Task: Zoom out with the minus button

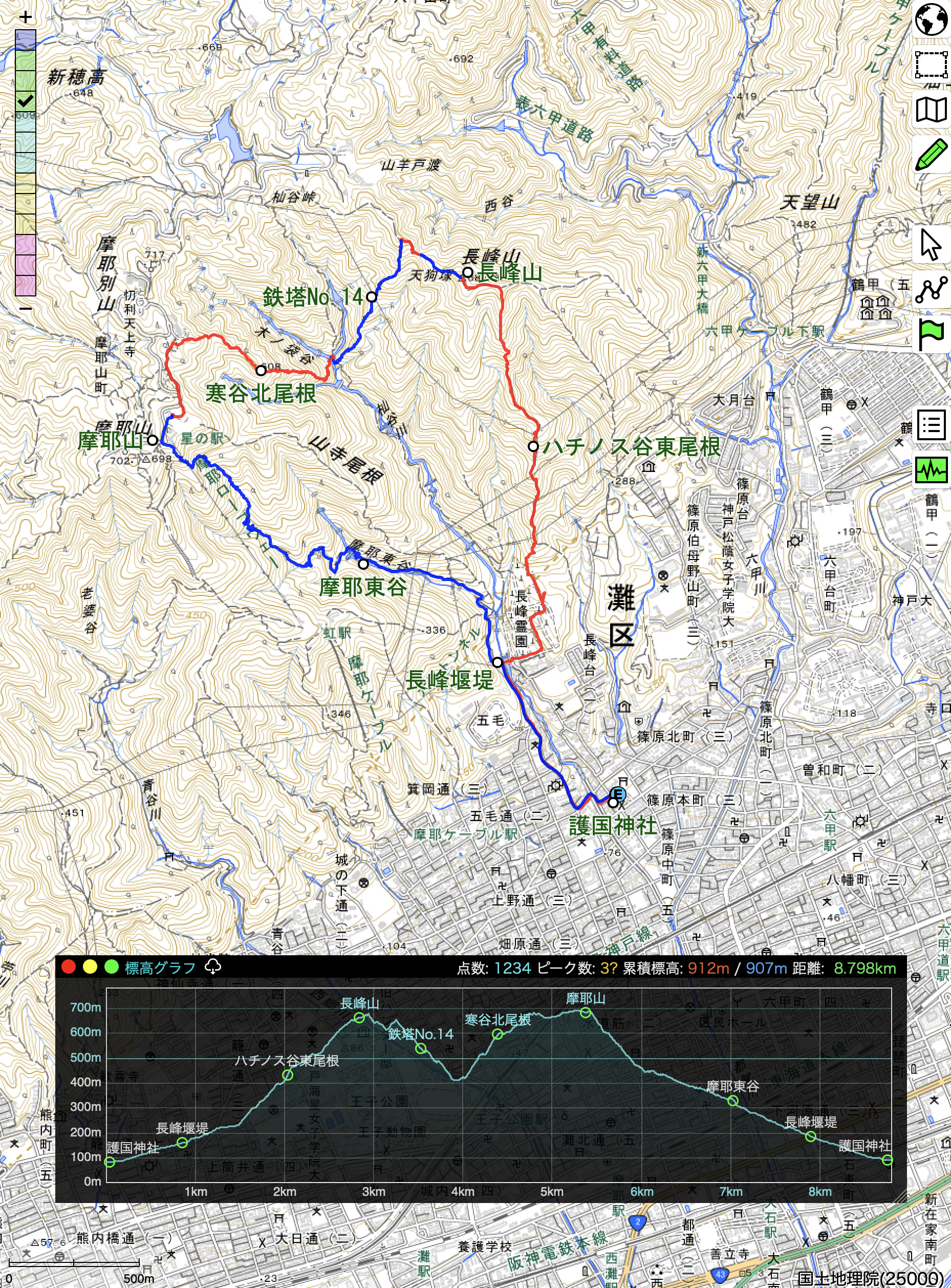Action: click(x=25, y=309)
